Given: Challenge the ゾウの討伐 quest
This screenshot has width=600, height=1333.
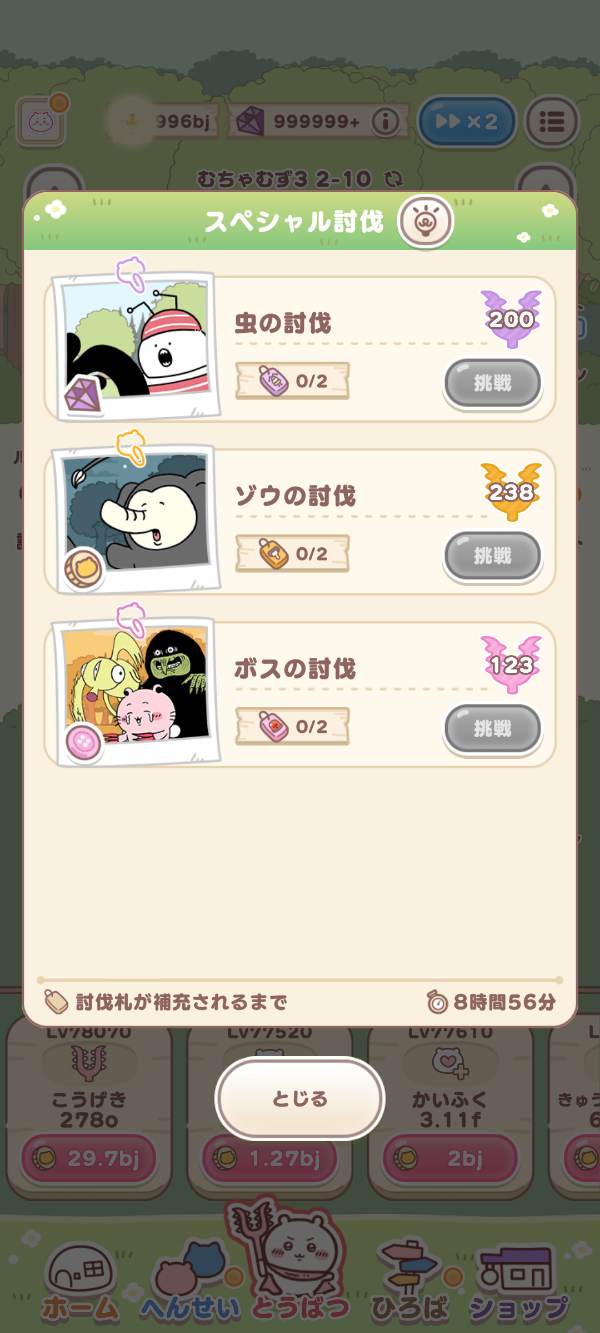Looking at the screenshot, I should click(492, 556).
